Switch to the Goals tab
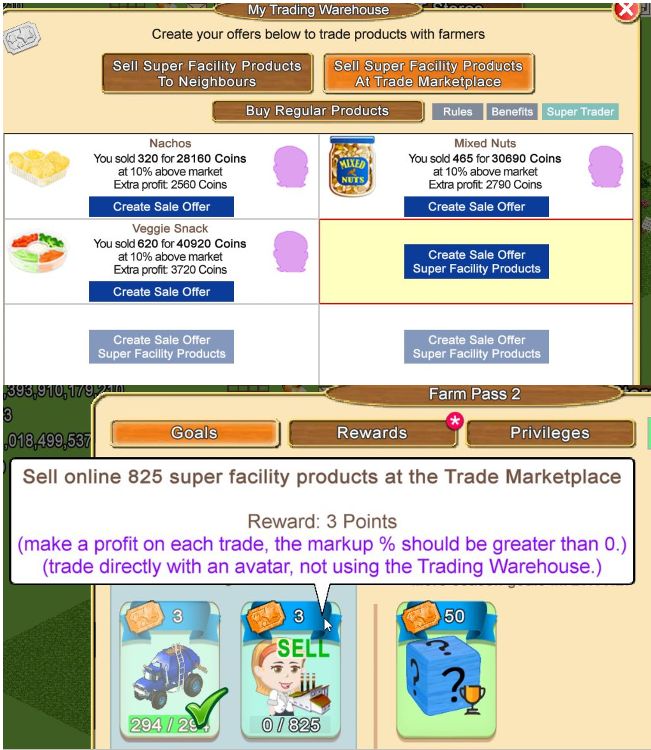The height and width of the screenshot is (750, 651). pyautogui.click(x=194, y=433)
